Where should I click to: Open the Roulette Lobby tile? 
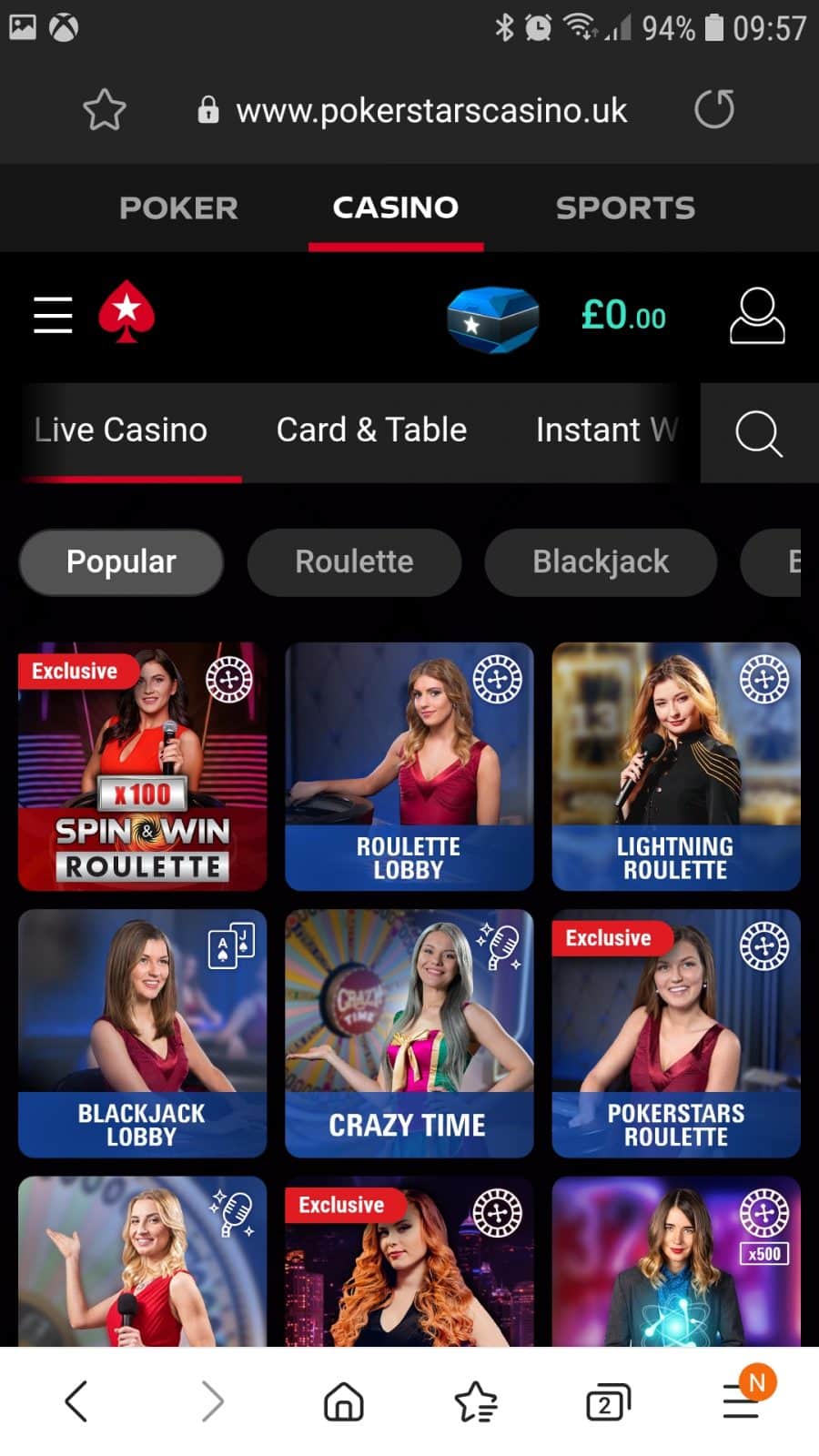pos(409,766)
